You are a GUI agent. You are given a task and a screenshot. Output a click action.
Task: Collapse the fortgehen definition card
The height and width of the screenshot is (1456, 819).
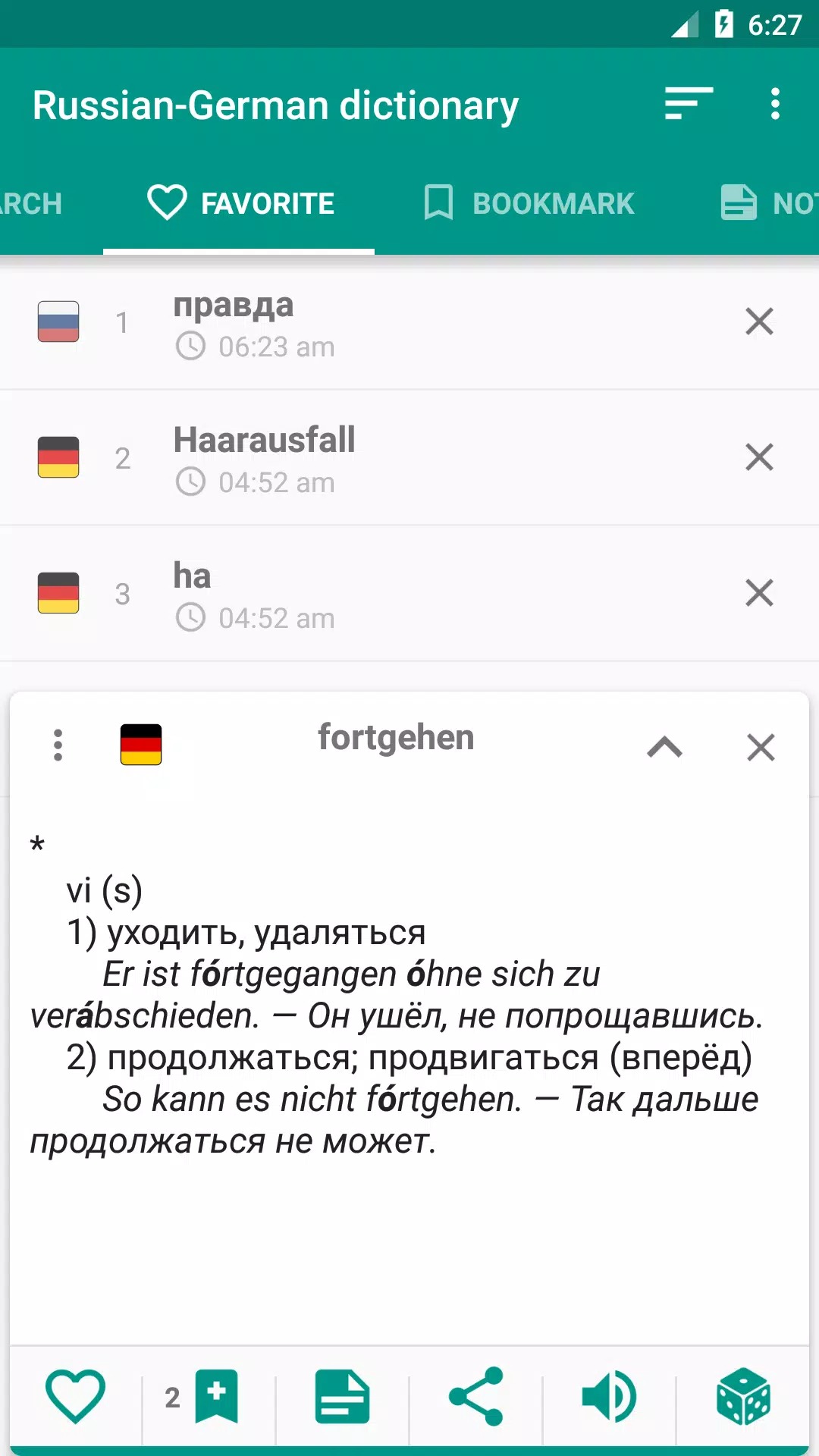[x=665, y=747]
